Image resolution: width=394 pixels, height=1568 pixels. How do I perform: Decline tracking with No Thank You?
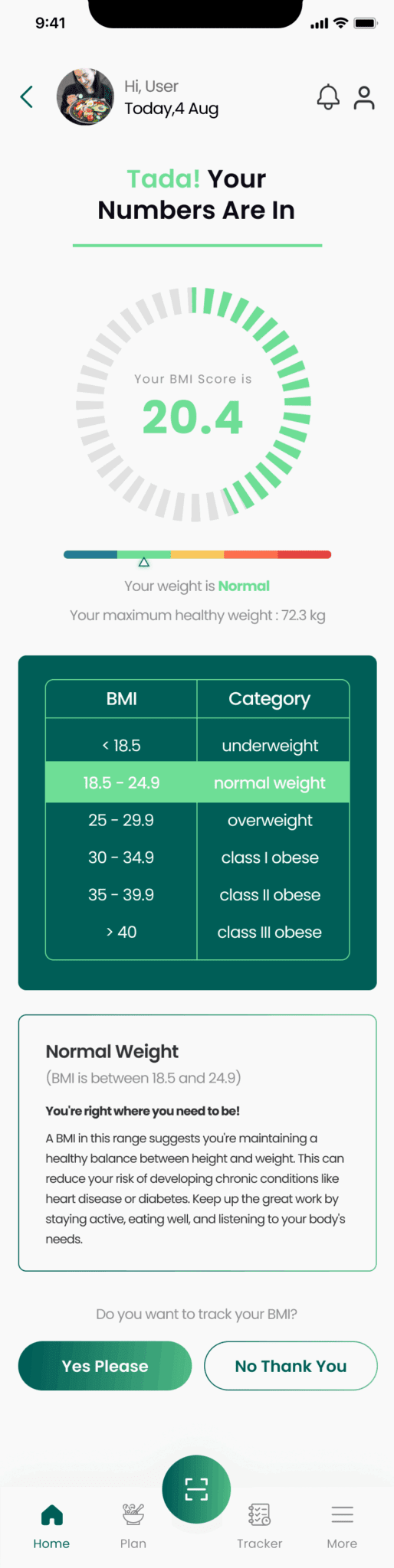click(x=291, y=1366)
